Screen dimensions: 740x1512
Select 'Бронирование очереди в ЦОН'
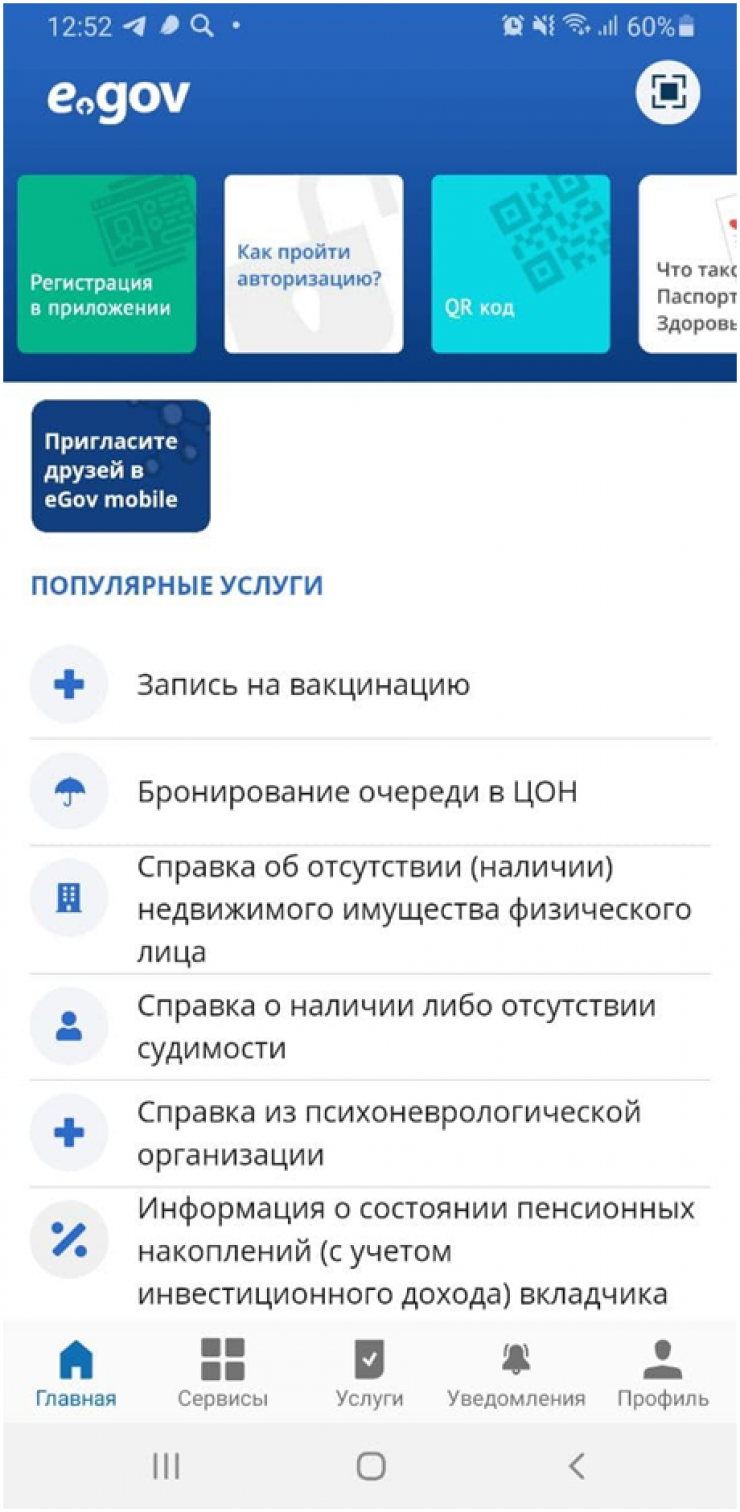tap(370, 792)
